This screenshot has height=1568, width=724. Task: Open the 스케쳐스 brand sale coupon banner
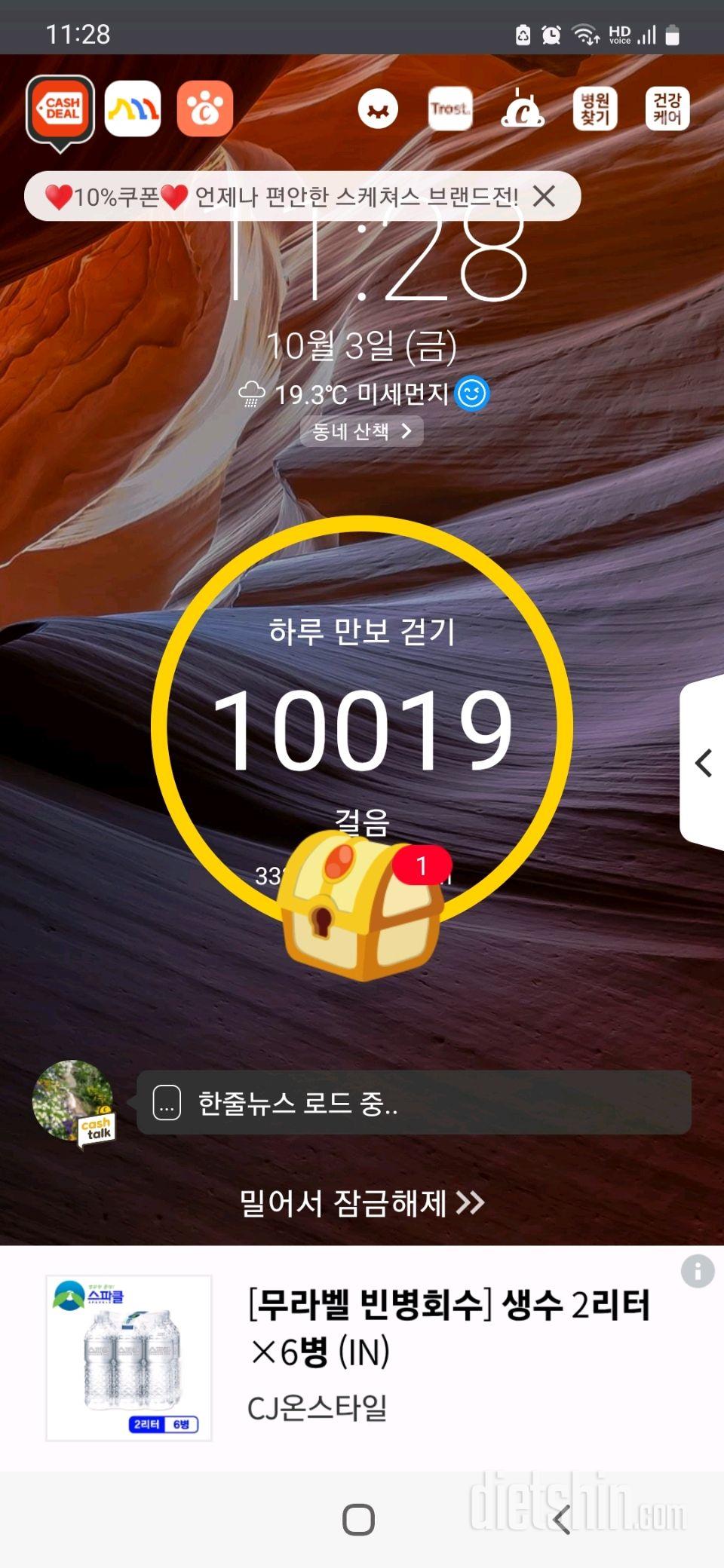(287, 197)
